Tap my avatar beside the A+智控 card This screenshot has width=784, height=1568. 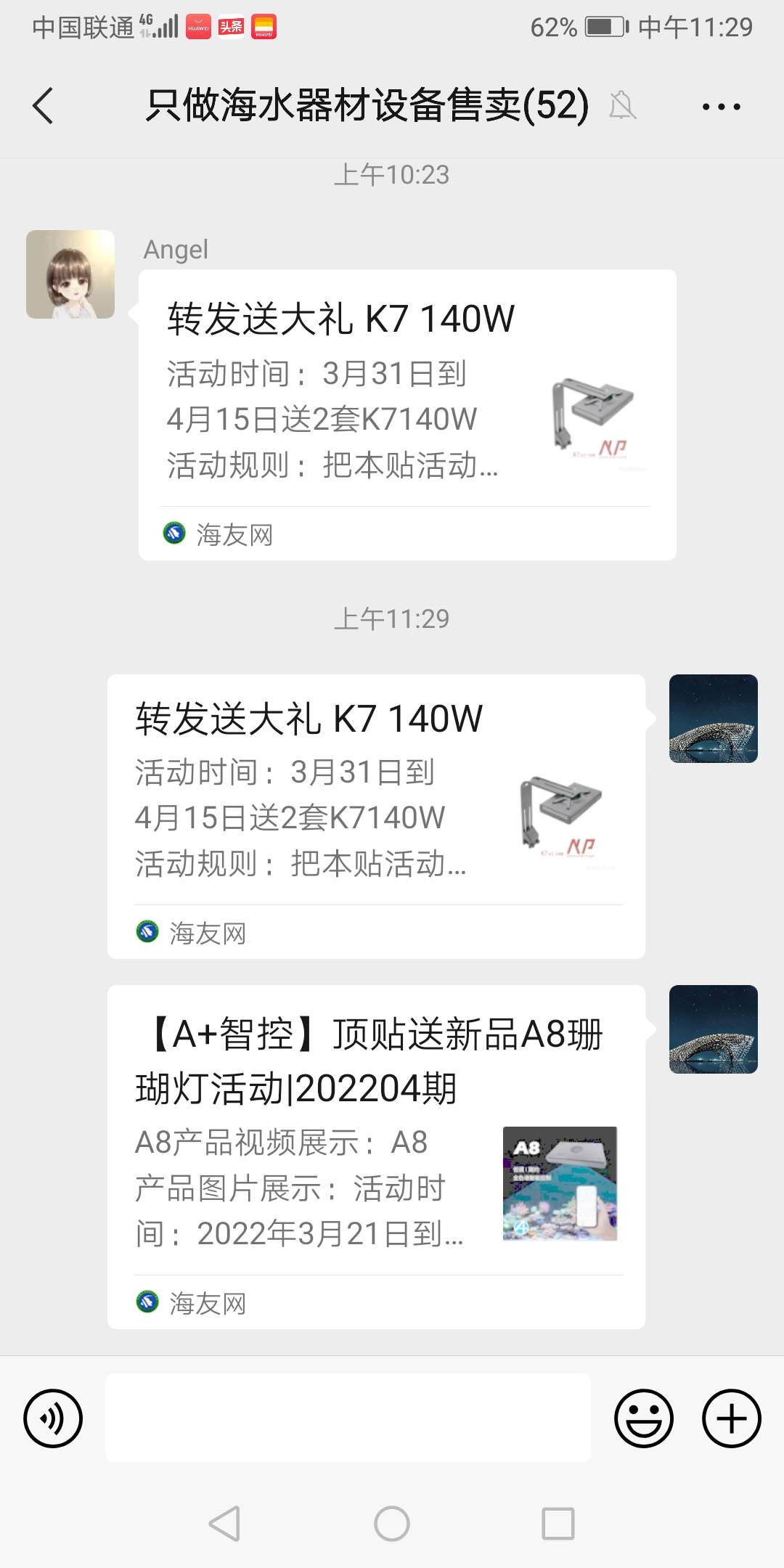713,1029
